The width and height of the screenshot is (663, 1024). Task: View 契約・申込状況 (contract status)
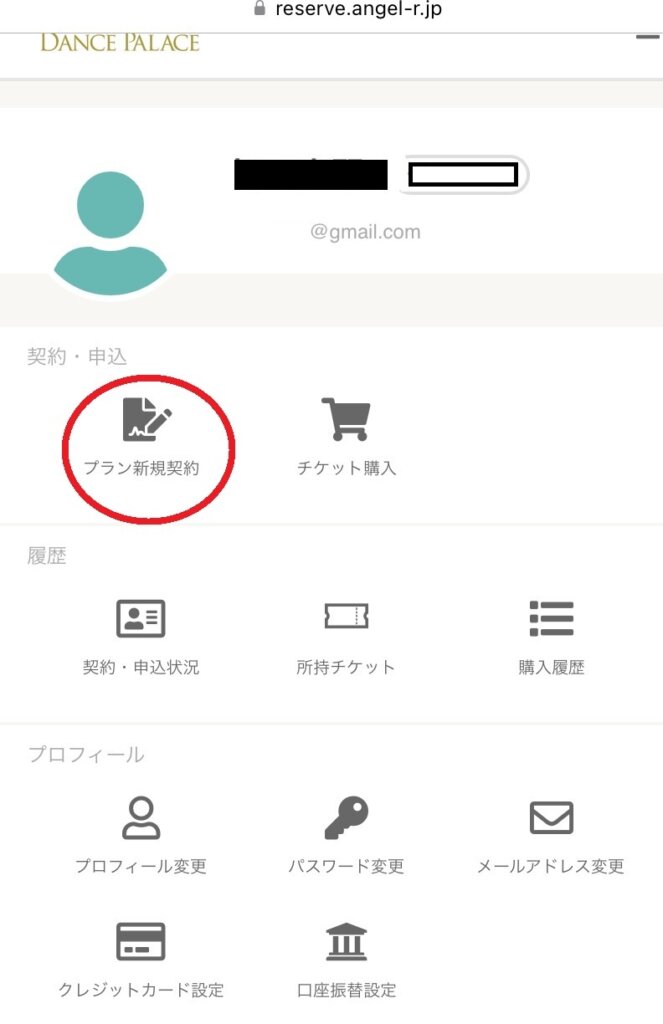tap(141, 637)
